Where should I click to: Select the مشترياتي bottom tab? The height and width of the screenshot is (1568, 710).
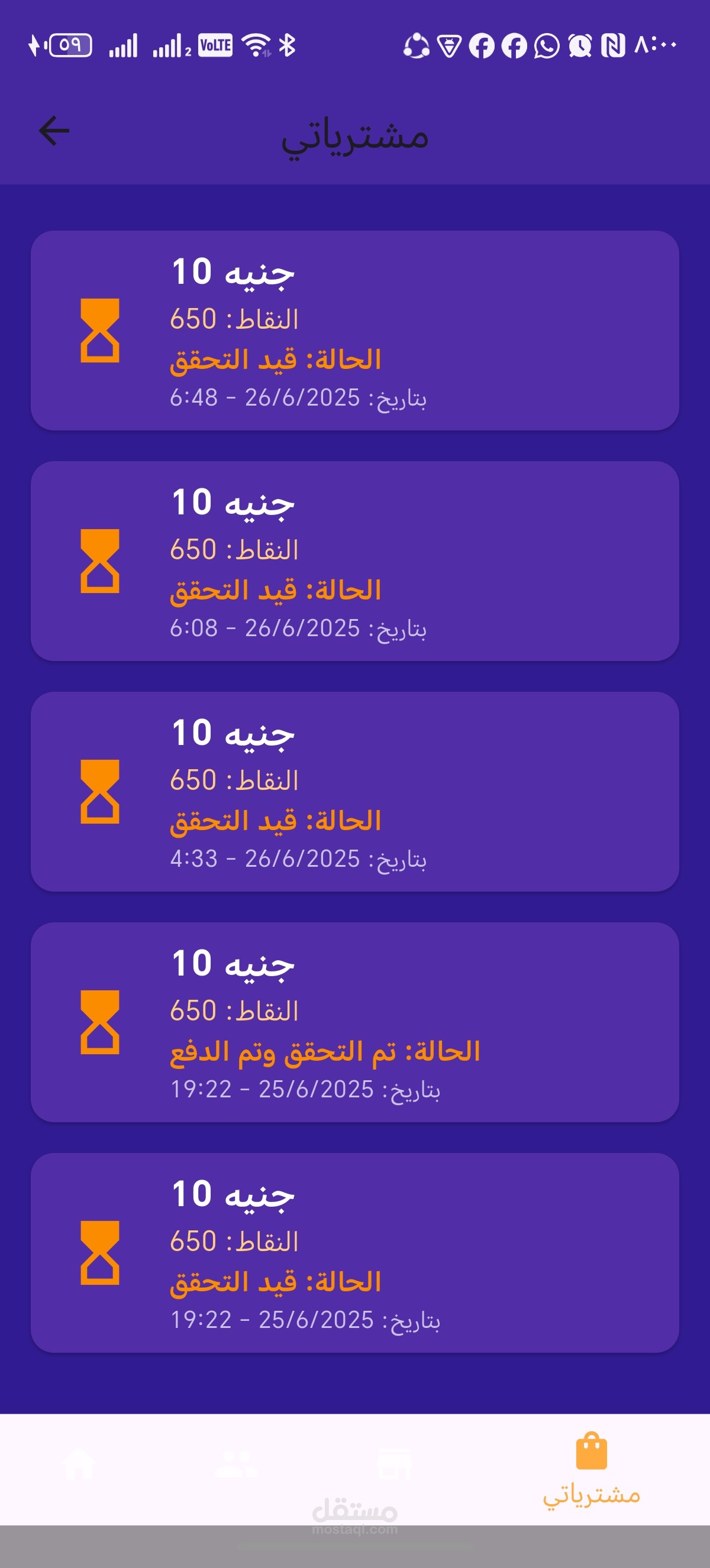coord(591,1468)
